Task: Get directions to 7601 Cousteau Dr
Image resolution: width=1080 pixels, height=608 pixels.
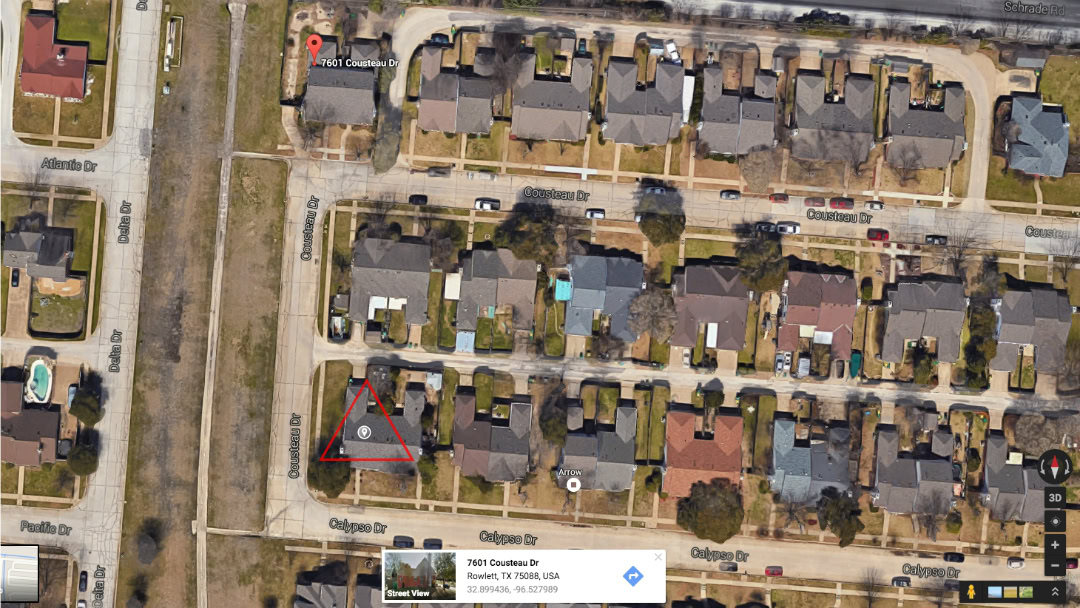Action: coord(632,576)
